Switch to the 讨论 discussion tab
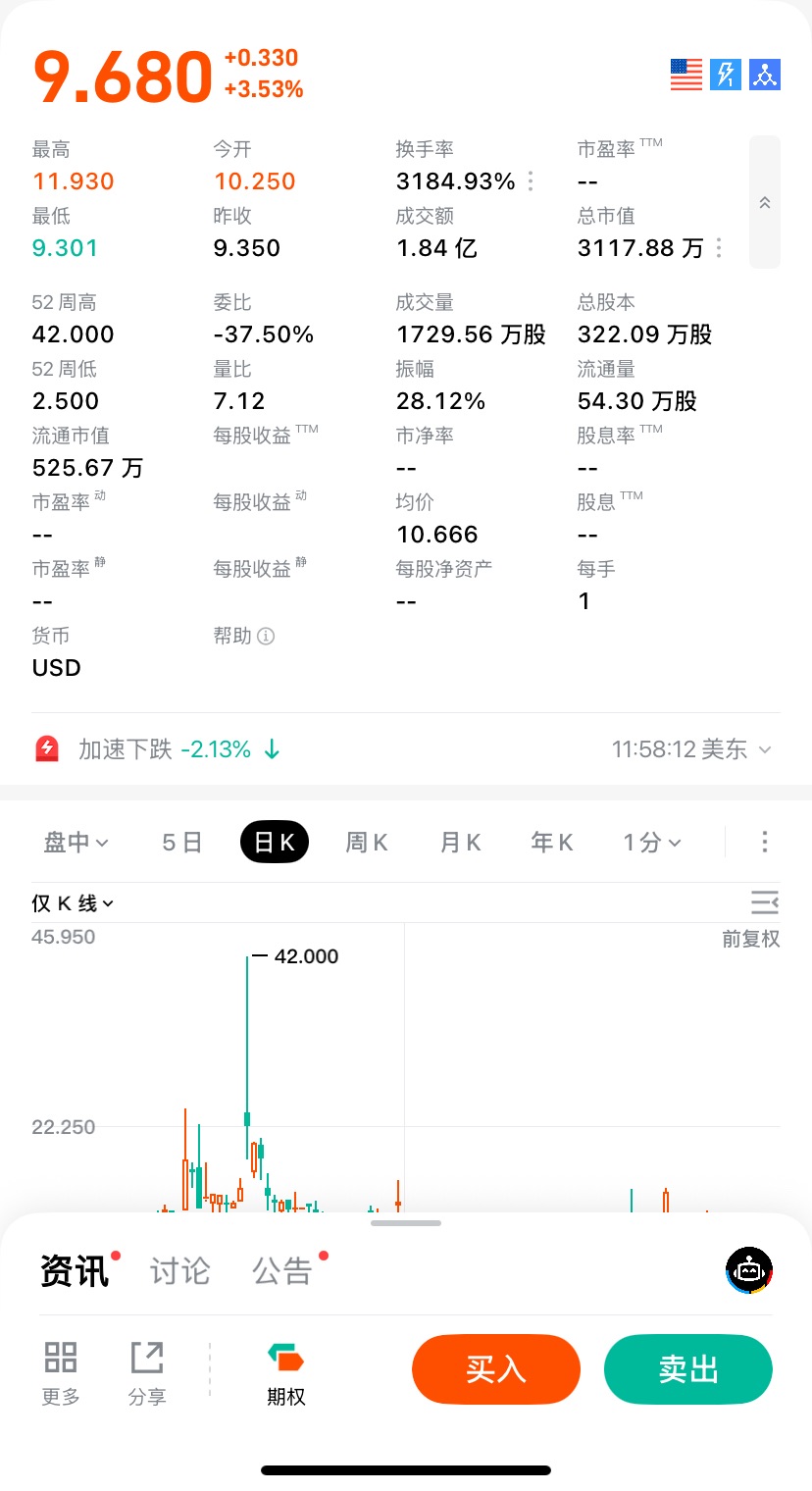812x1491 pixels. pyautogui.click(x=180, y=1271)
